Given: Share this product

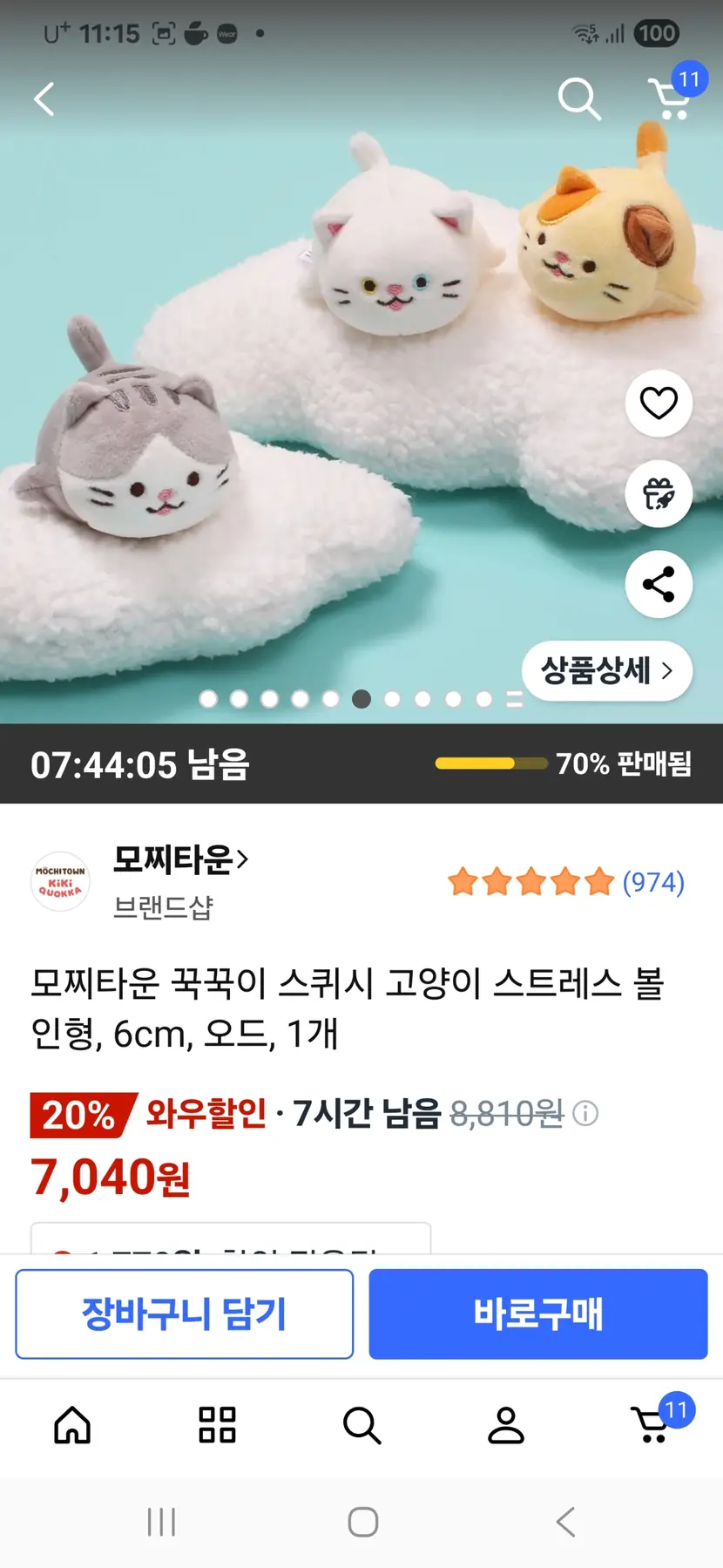Looking at the screenshot, I should tap(659, 584).
